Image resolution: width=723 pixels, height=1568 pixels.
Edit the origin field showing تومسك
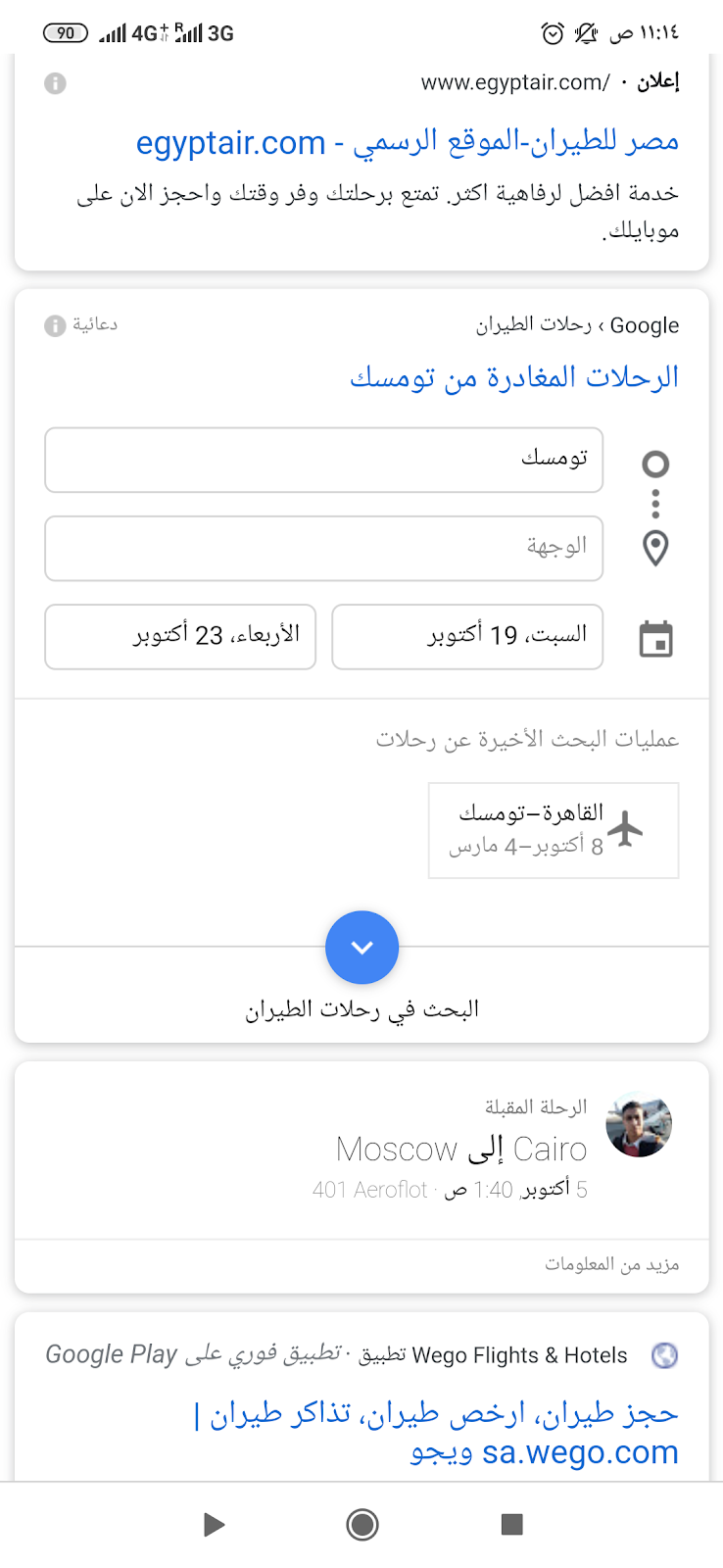pyautogui.click(x=323, y=460)
